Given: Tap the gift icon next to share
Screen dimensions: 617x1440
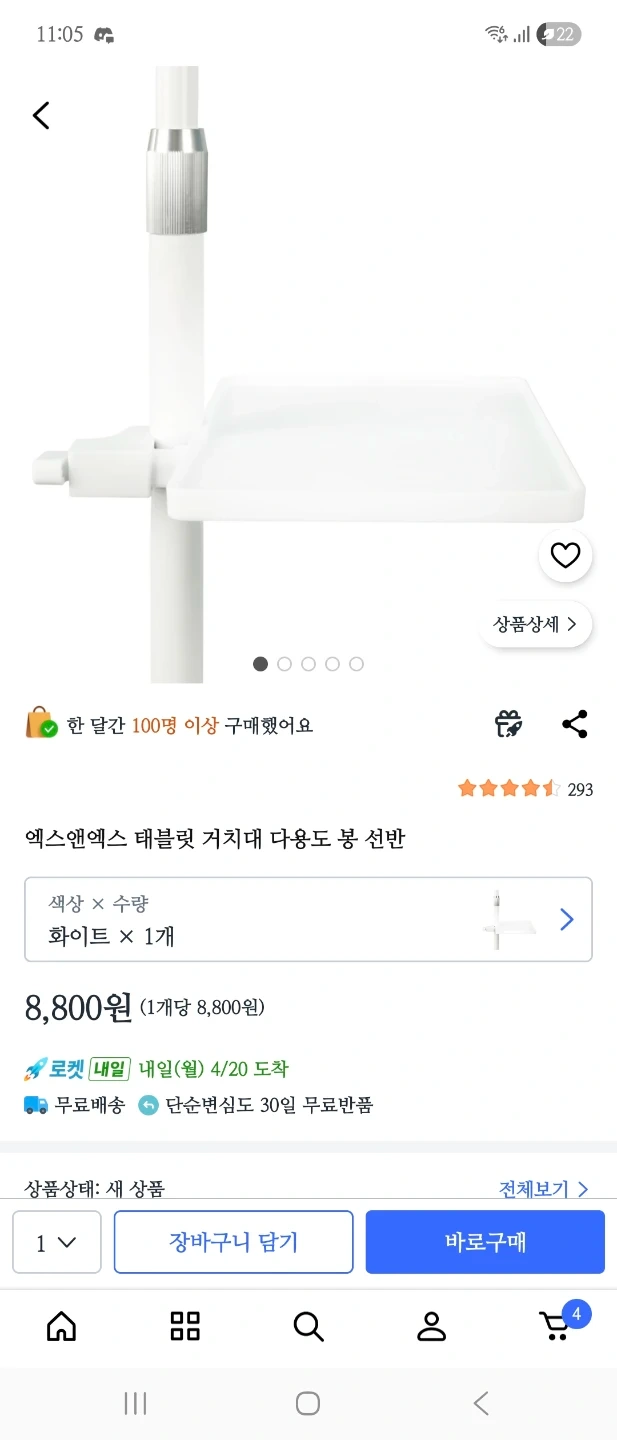Looking at the screenshot, I should 509,724.
